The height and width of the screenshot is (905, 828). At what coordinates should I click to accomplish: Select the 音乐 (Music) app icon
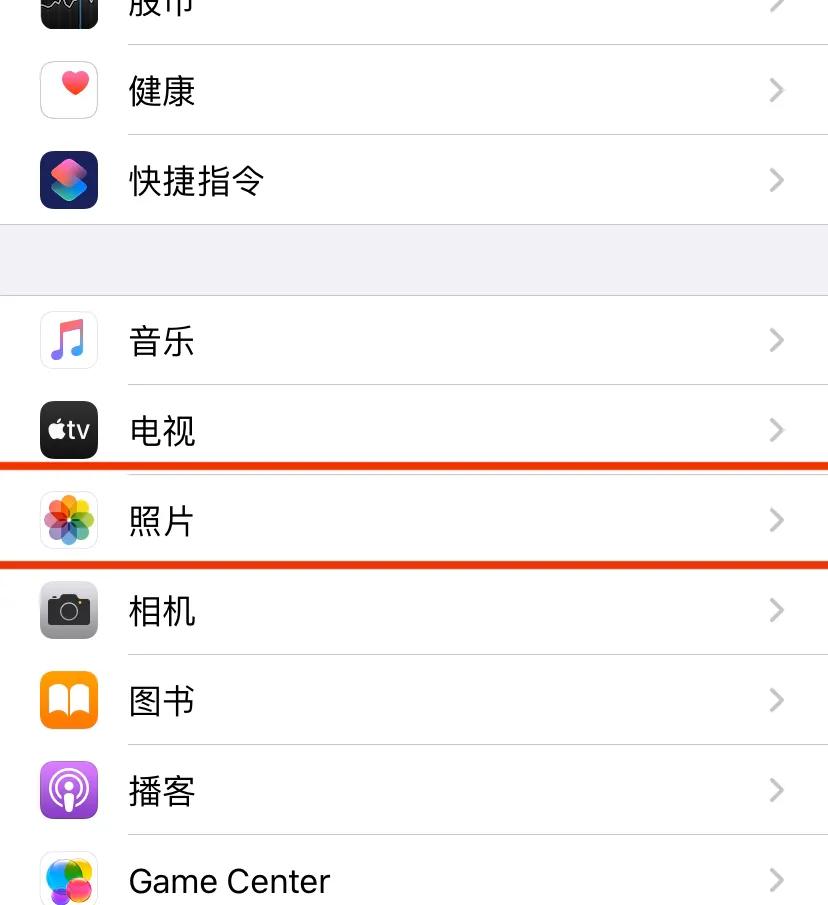point(68,340)
